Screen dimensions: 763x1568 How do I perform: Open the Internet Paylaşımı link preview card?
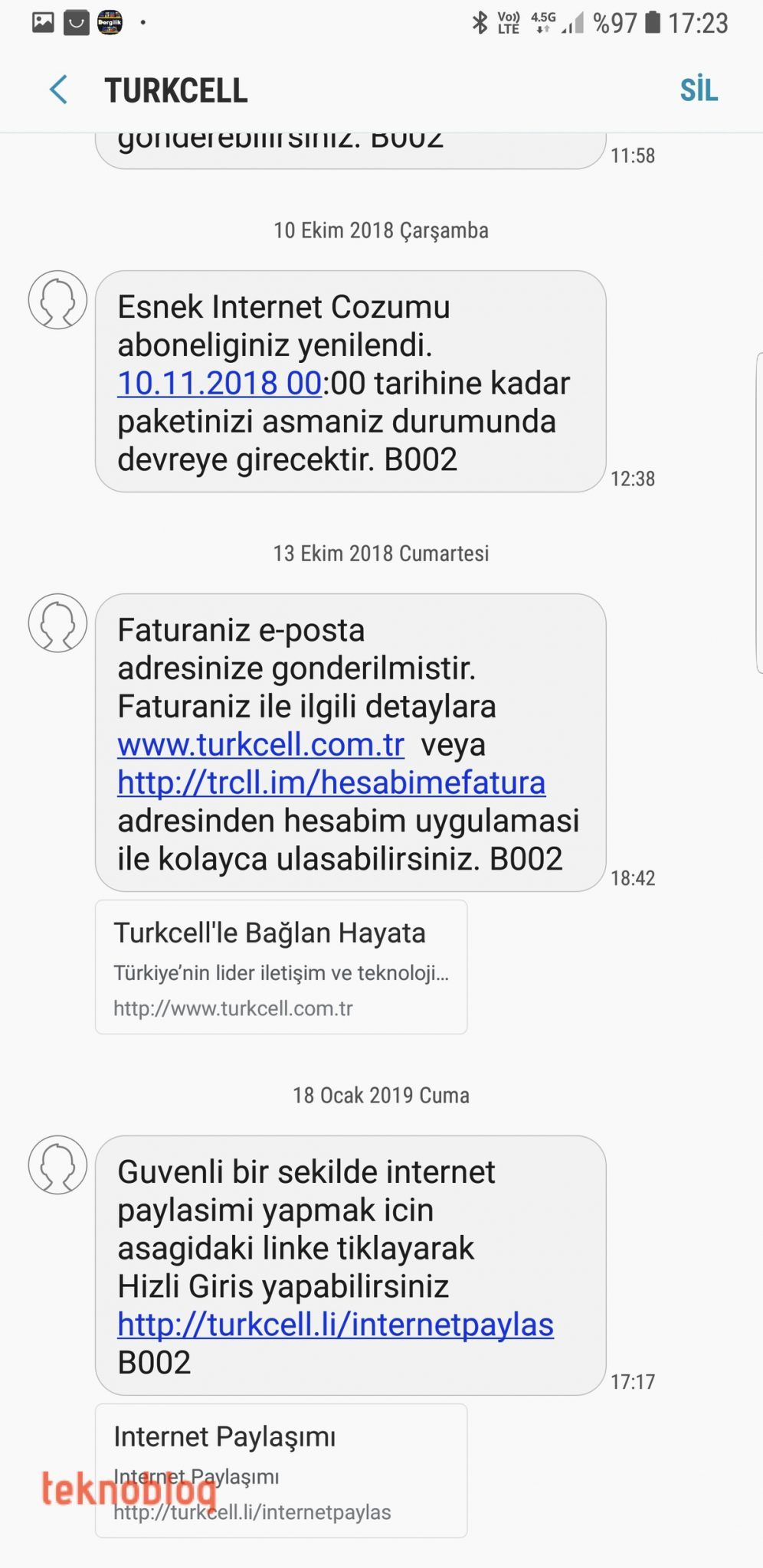(x=281, y=1471)
